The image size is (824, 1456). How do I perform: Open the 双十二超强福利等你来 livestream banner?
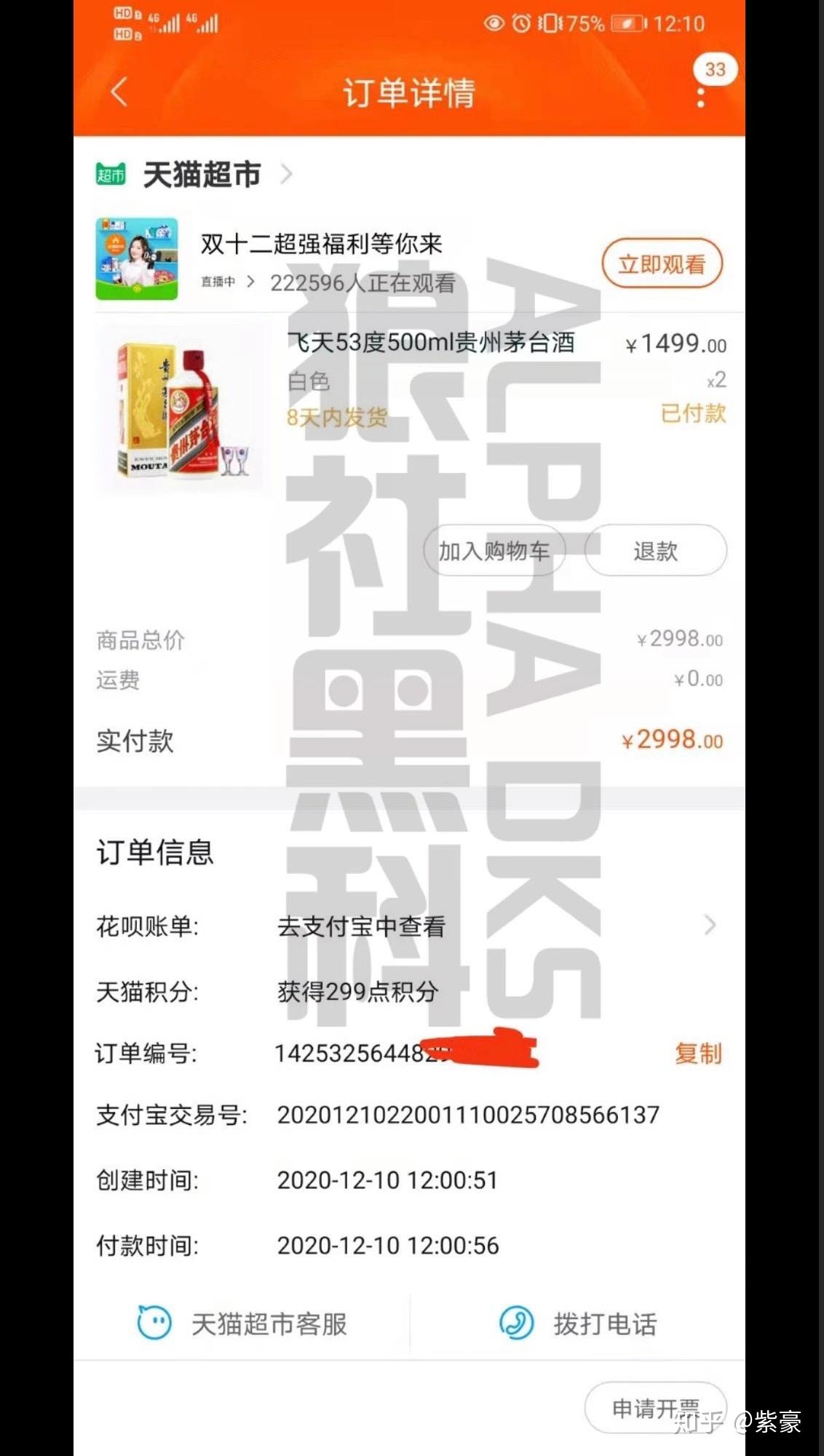(x=320, y=244)
